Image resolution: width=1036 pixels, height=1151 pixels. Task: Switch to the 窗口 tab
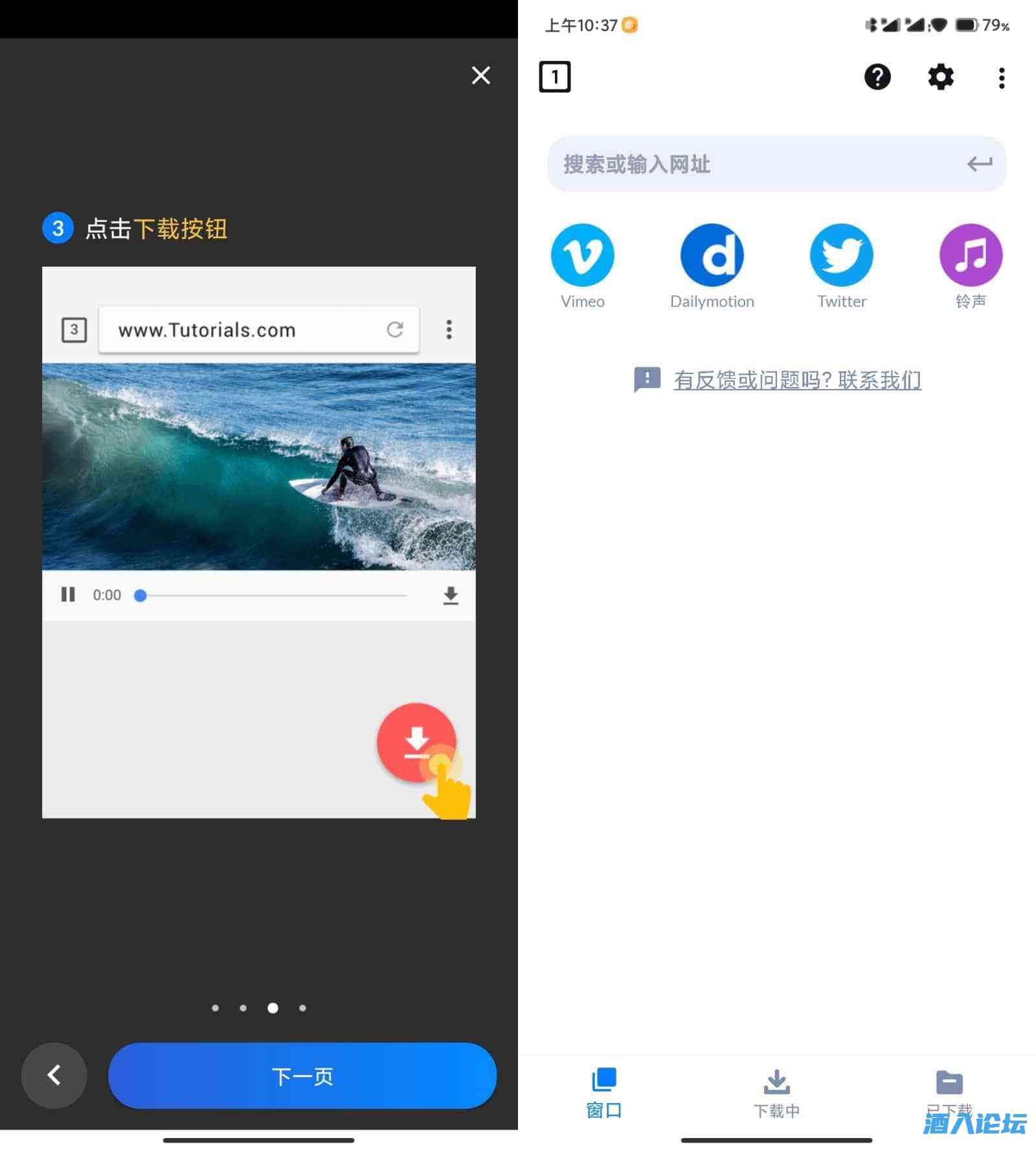coord(603,1093)
